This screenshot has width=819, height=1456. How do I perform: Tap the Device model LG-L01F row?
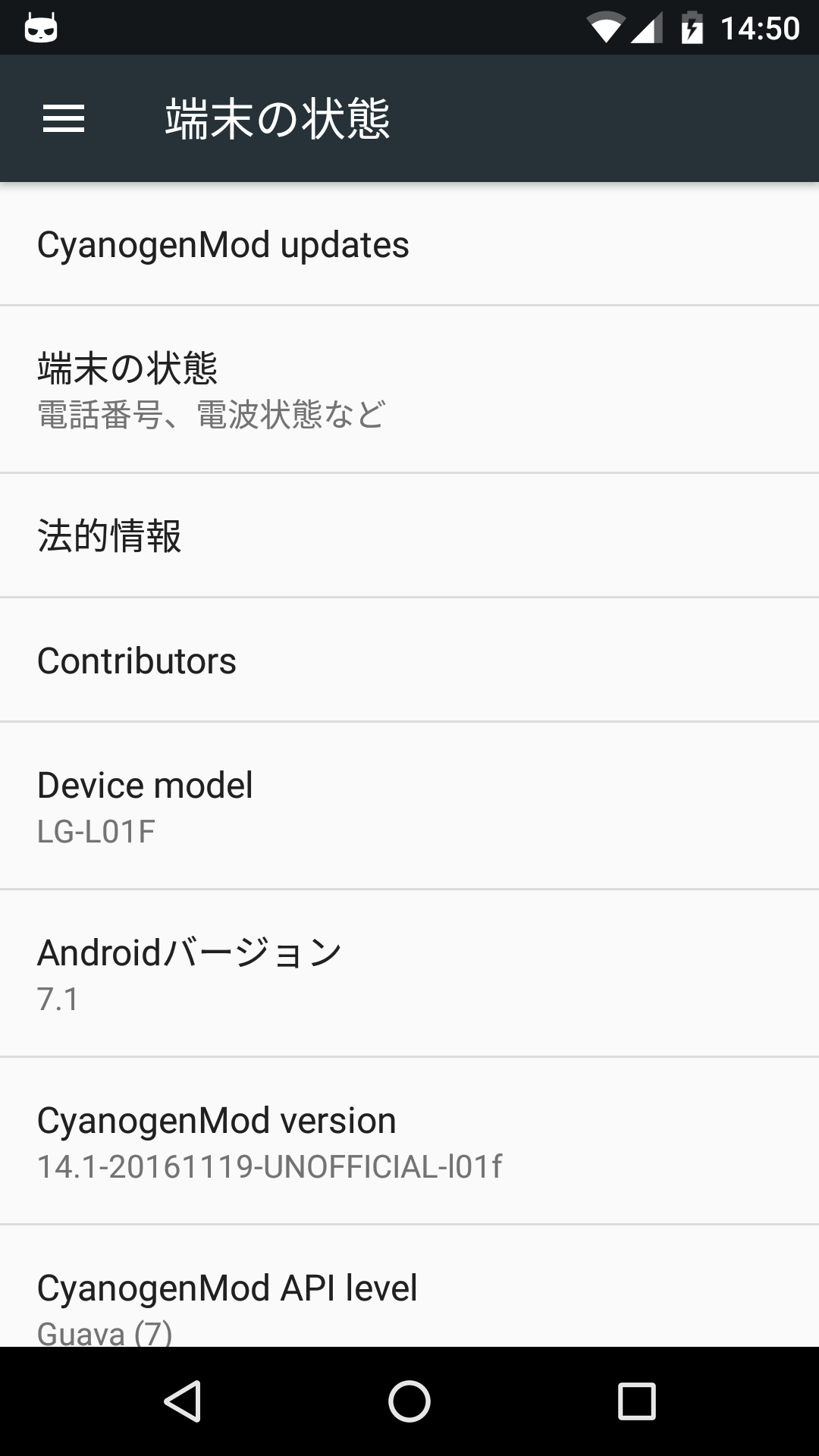tap(409, 806)
